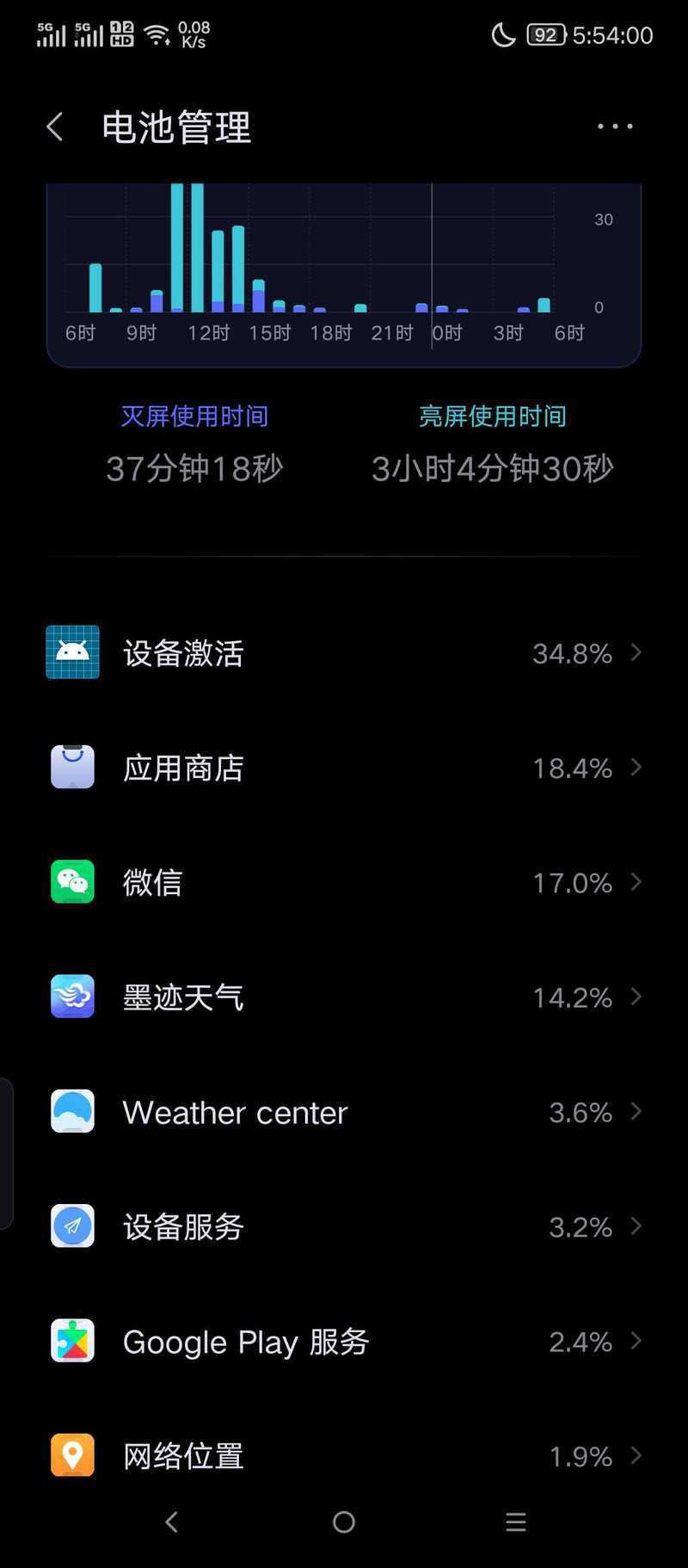
Task: Open Weather center battery usage
Action: pos(344,1112)
